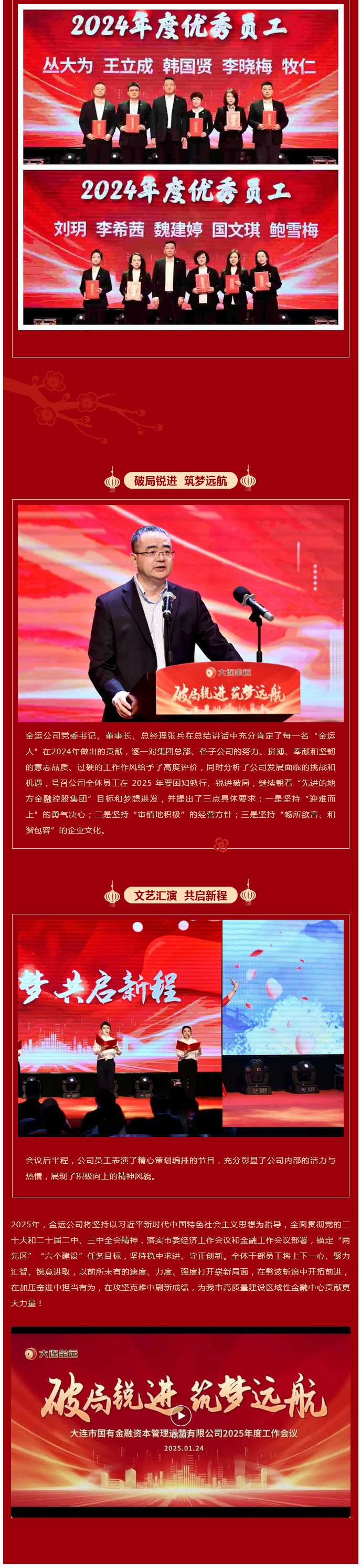Play the 2025年度工作会议 video
This screenshot has width=361, height=1568.
180,1415
